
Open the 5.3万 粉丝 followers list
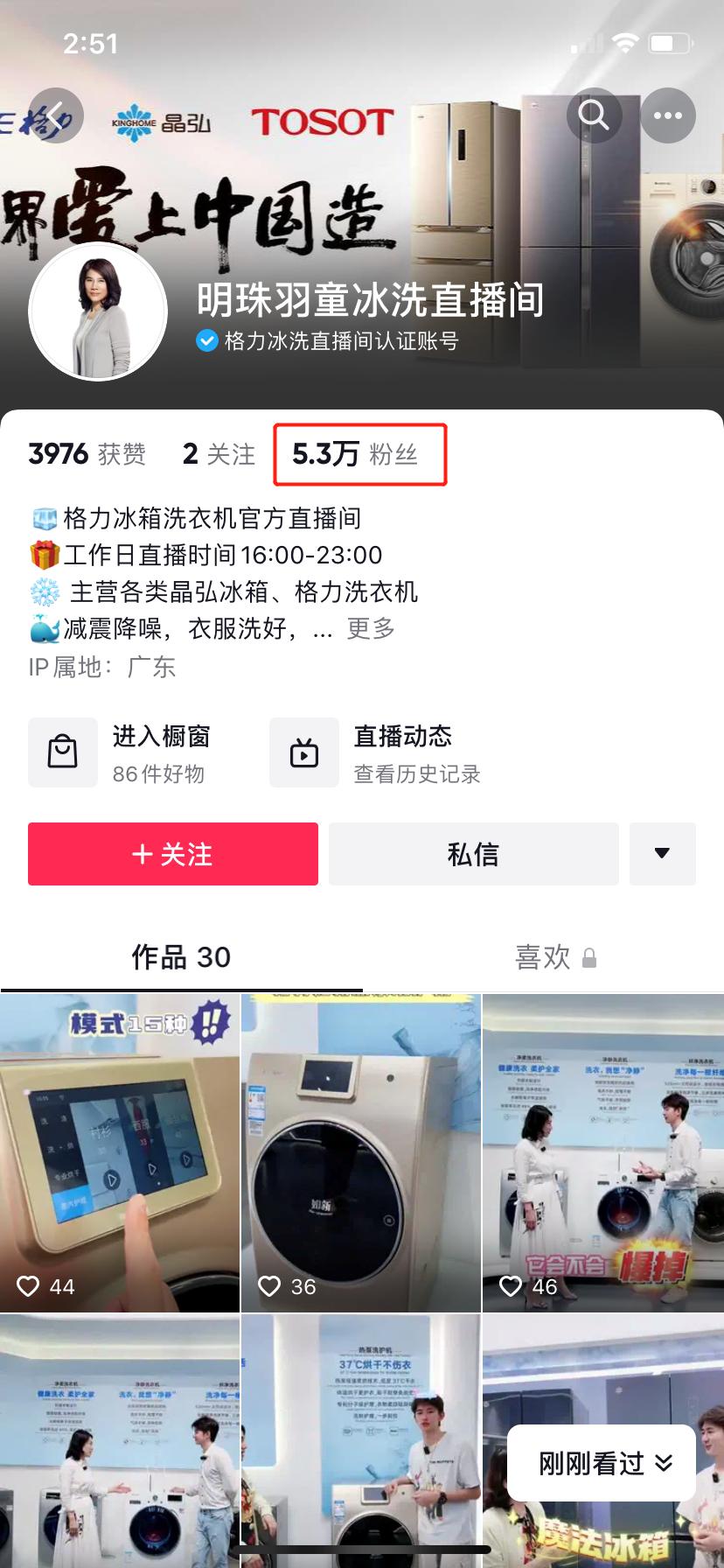(x=356, y=454)
